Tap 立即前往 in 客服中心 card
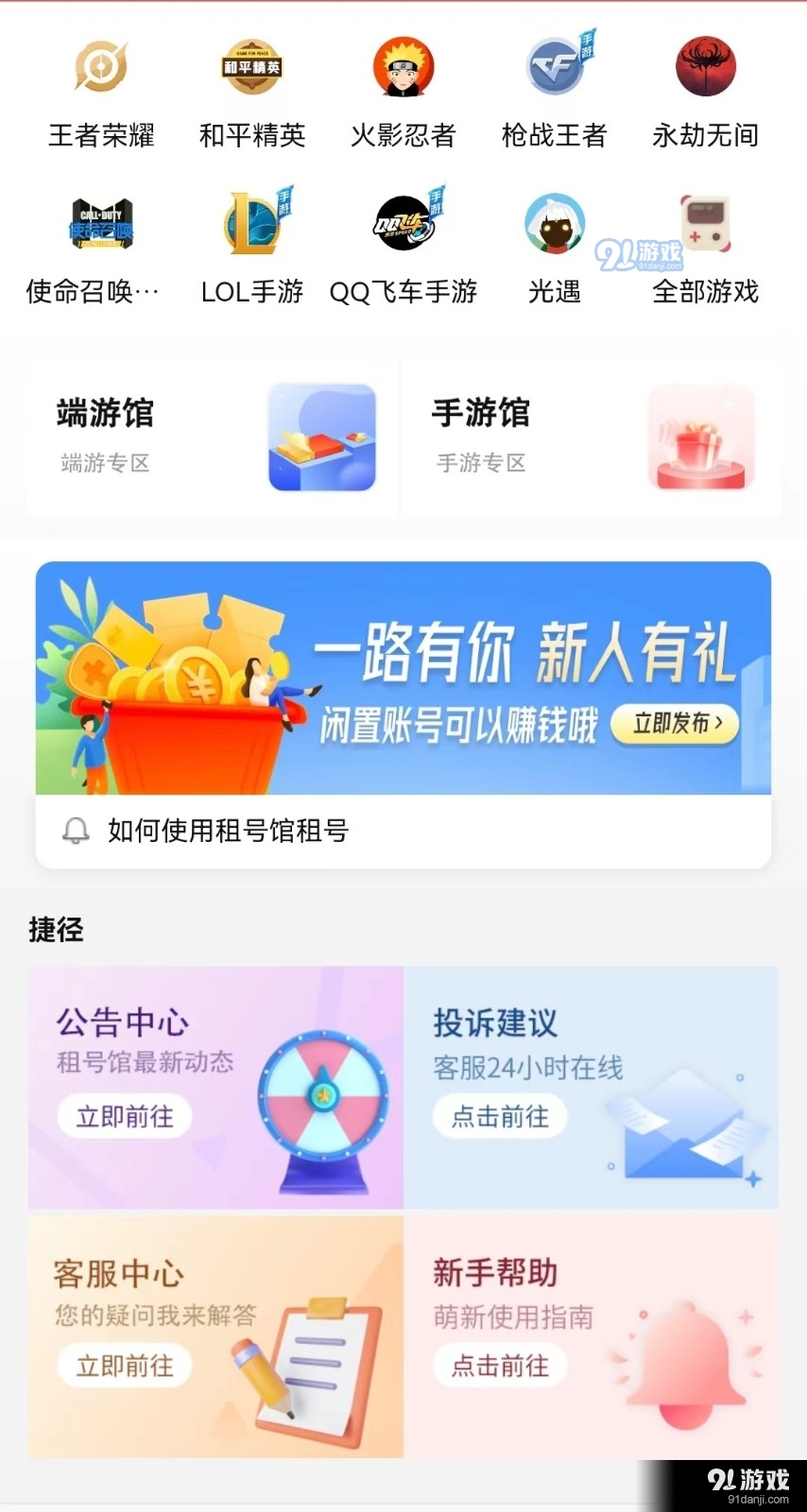 (x=124, y=1366)
